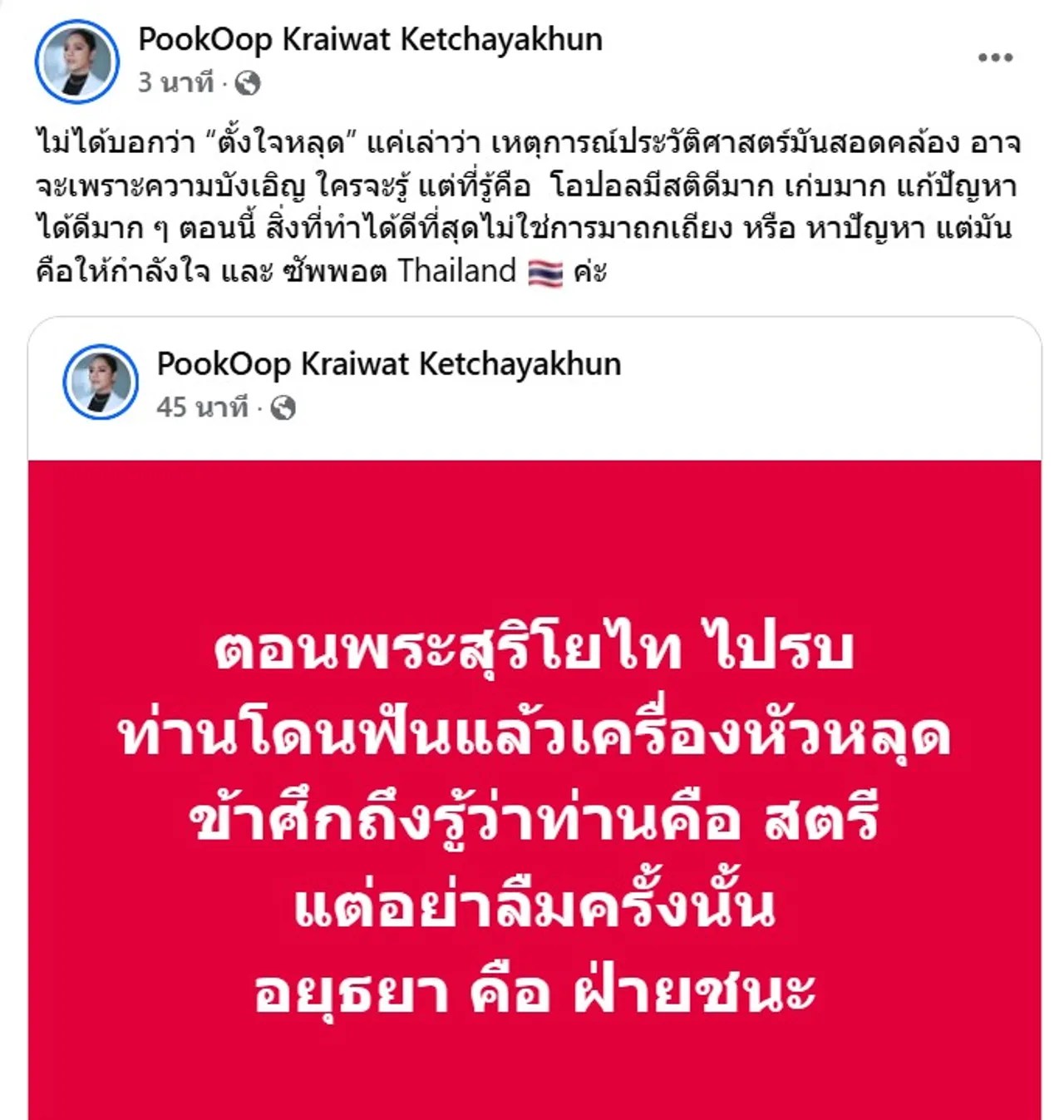1064x1120 pixels.
Task: Open the post's three-dot options menu
Action: click(994, 58)
